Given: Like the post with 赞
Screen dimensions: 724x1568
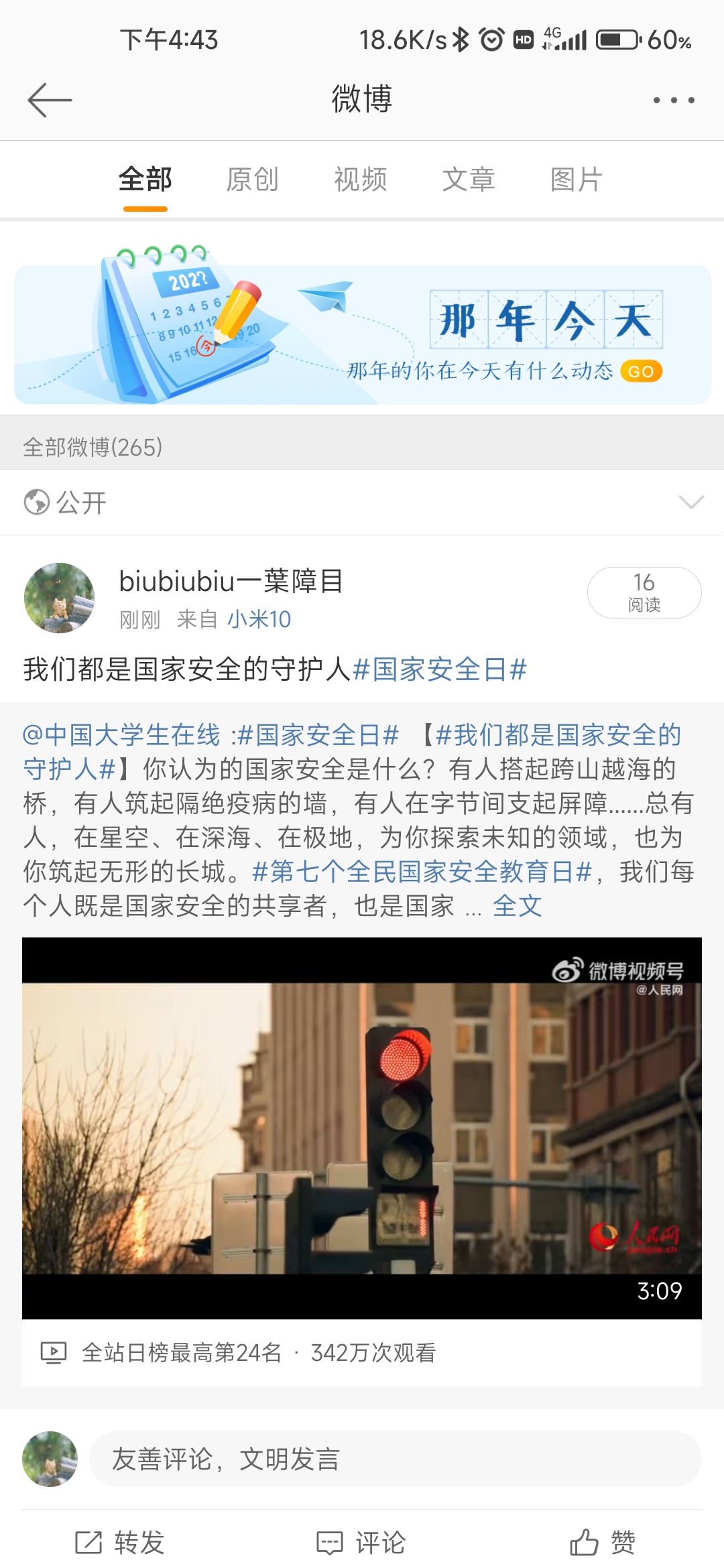Looking at the screenshot, I should point(603,1542).
